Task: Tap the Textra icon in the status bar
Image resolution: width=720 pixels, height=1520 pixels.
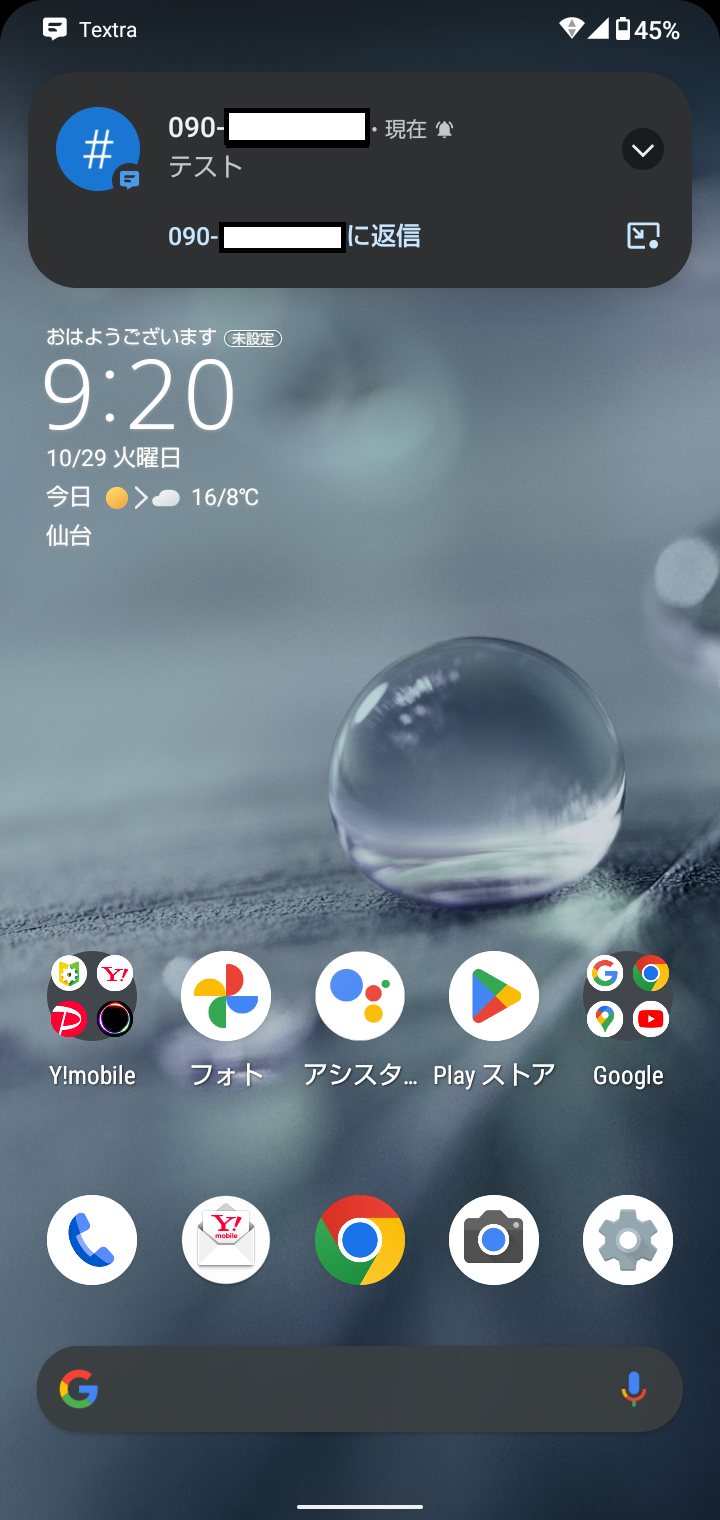Action: pyautogui.click(x=56, y=29)
